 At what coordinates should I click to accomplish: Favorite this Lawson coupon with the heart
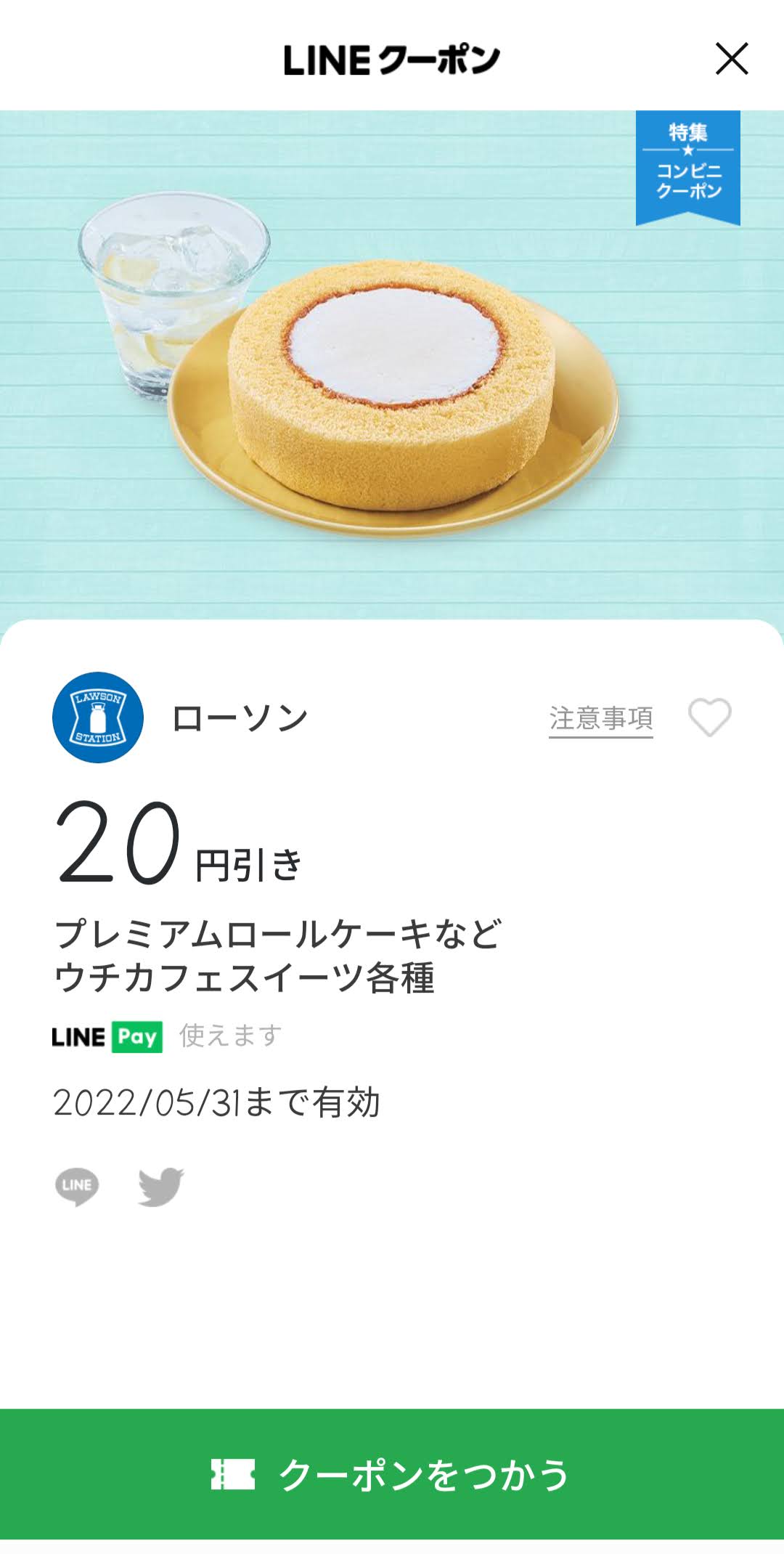(x=709, y=717)
